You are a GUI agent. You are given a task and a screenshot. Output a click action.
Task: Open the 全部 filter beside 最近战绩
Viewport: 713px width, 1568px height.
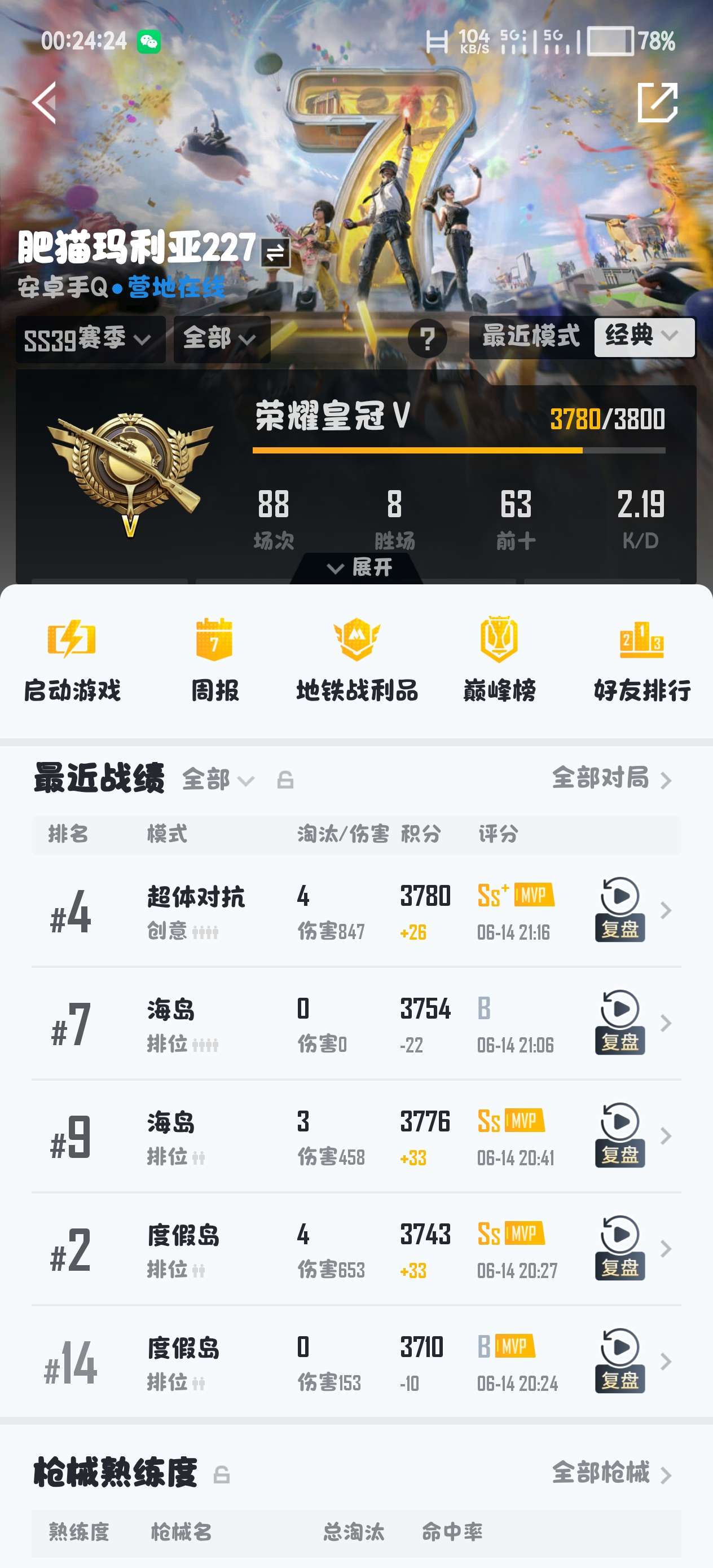(218, 779)
